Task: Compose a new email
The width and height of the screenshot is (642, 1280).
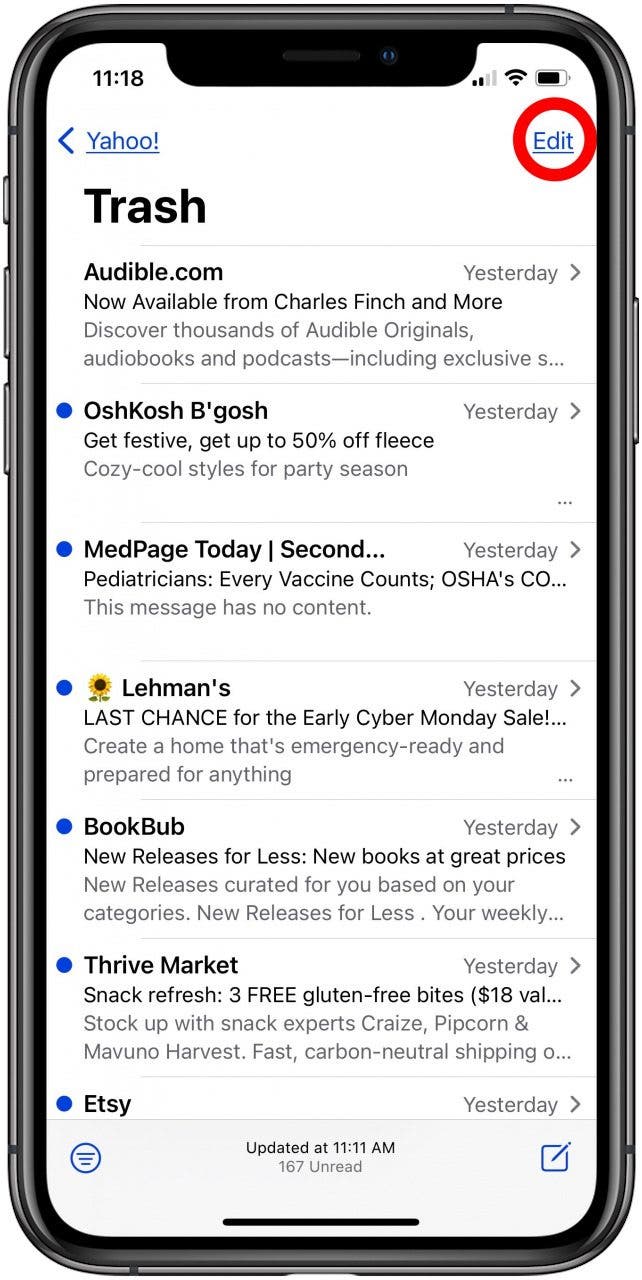Action: tap(555, 1157)
